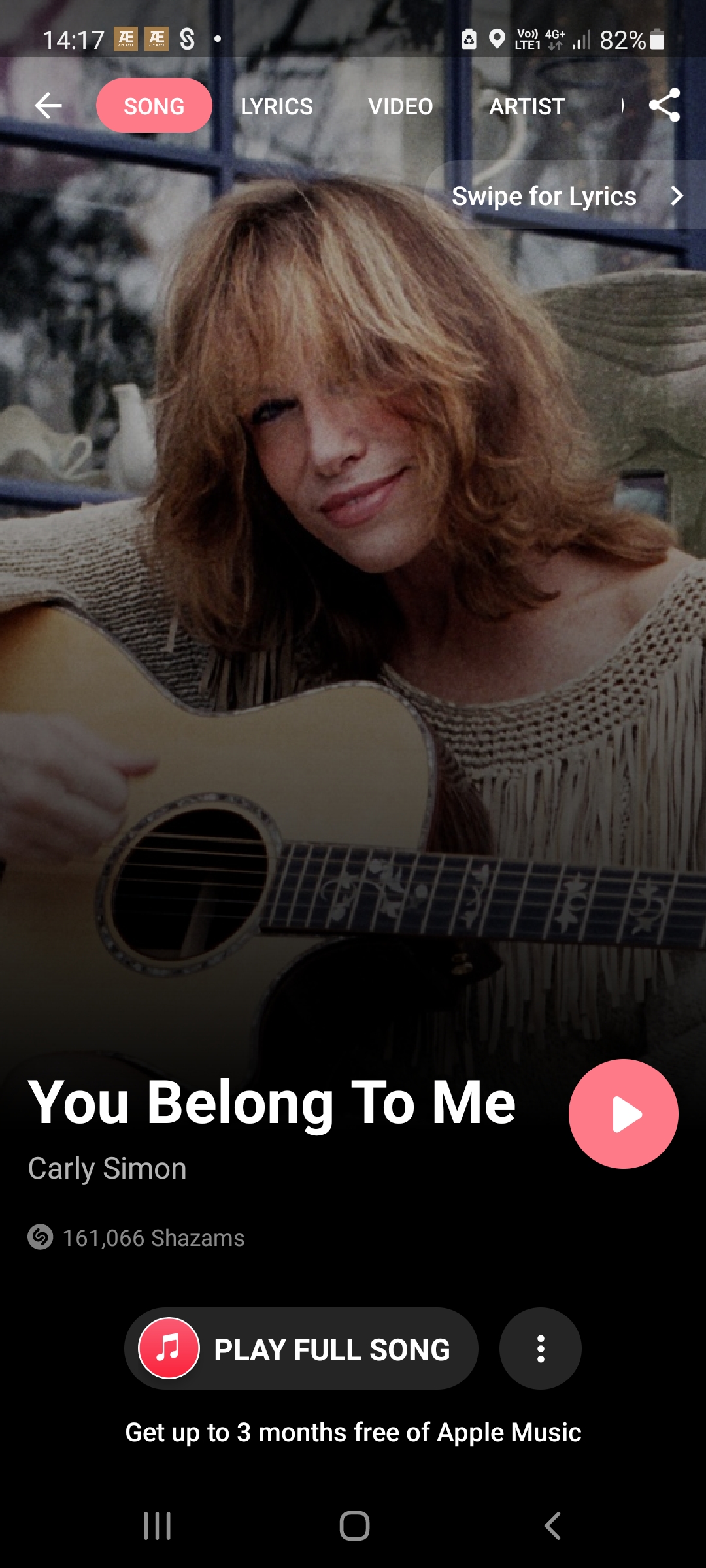Share this song
This screenshot has height=1568, width=706.
664,106
